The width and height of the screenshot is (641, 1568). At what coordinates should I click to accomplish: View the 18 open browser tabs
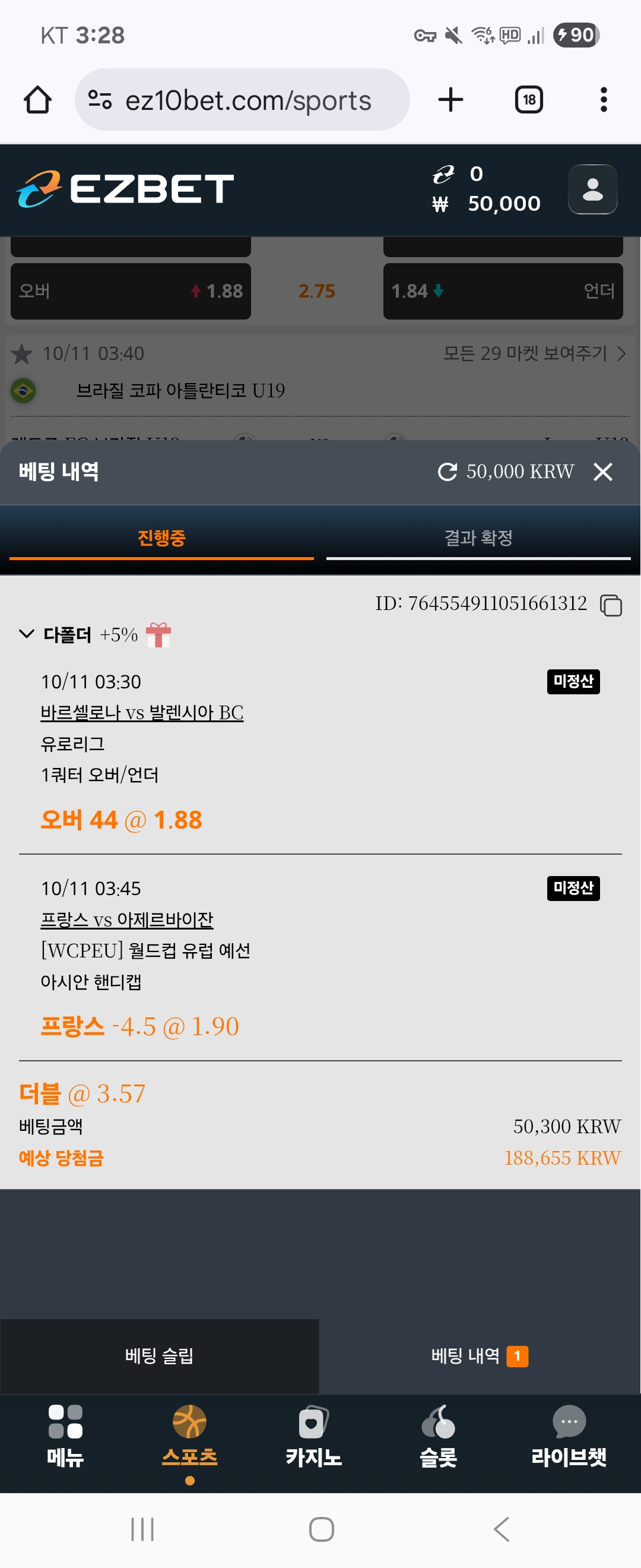click(528, 100)
